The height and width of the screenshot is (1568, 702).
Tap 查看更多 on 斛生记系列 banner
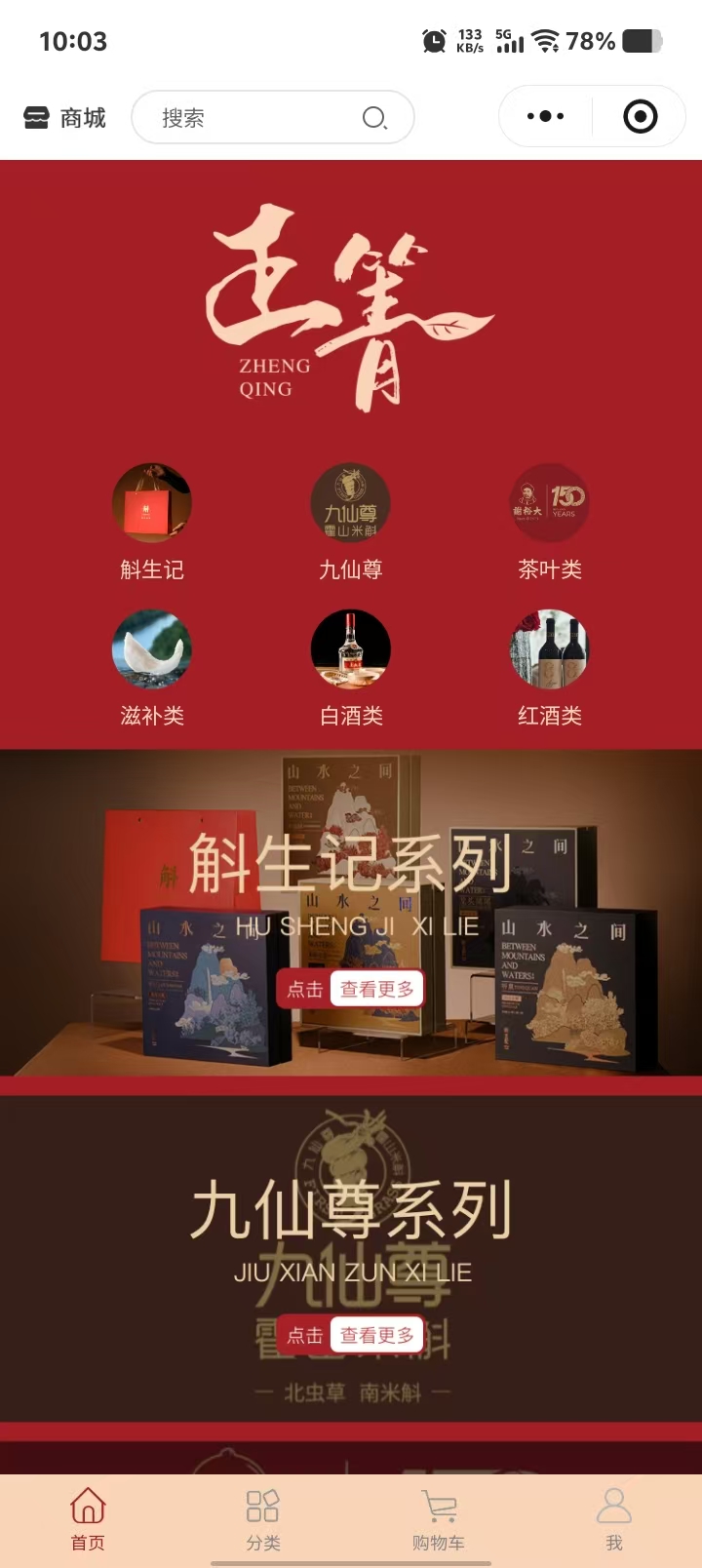(376, 990)
